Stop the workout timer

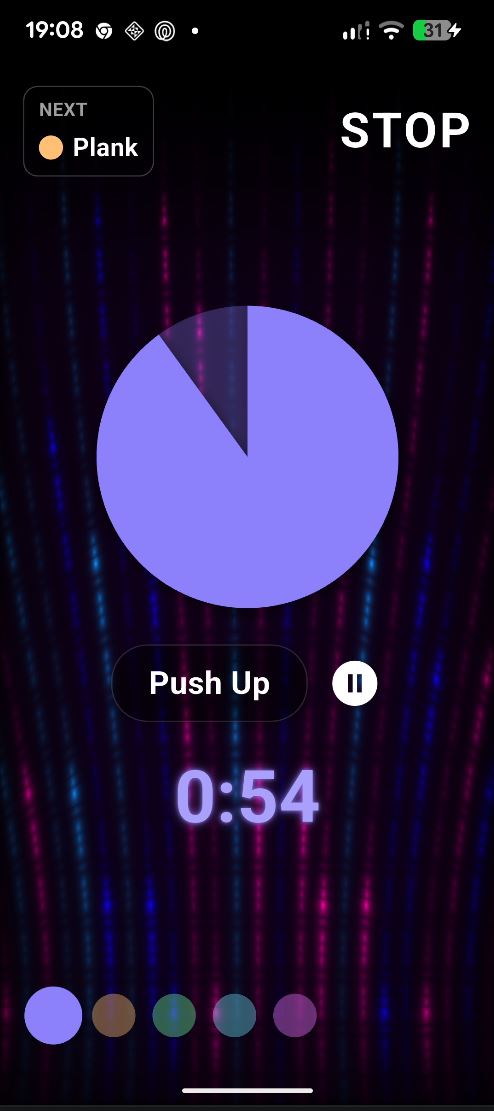point(405,130)
